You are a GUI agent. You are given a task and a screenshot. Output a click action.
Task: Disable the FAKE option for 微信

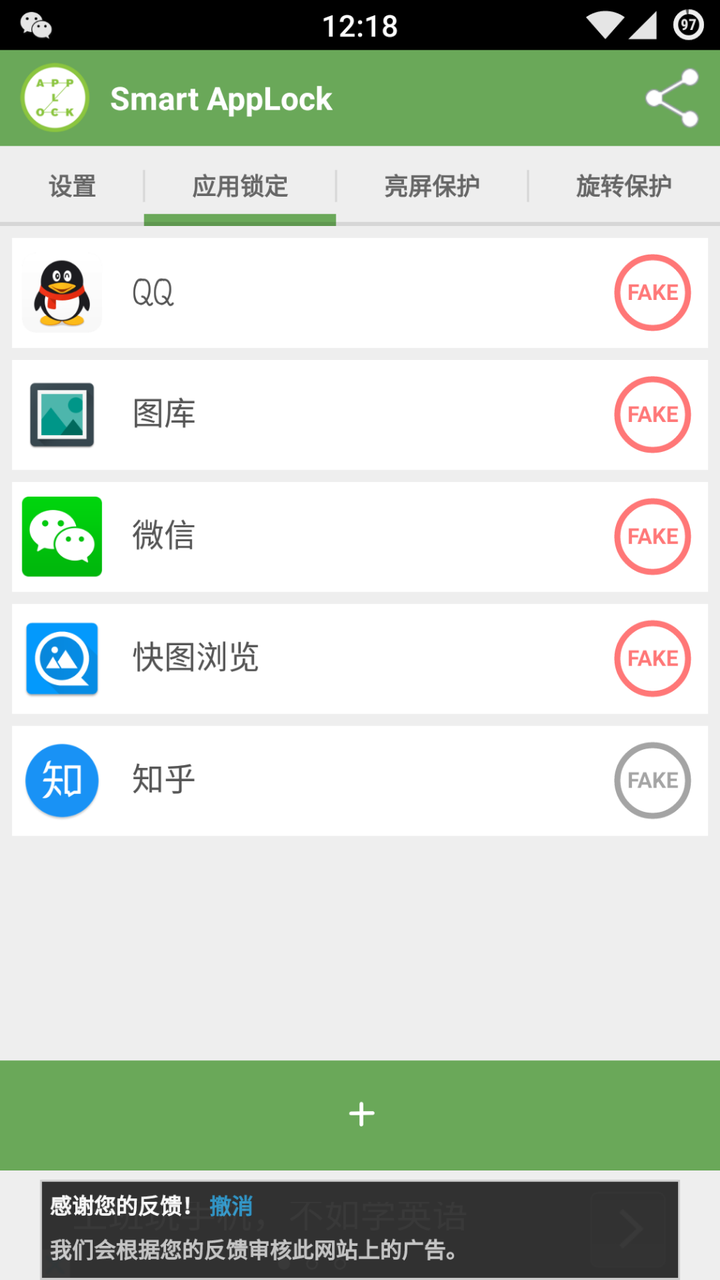point(652,537)
